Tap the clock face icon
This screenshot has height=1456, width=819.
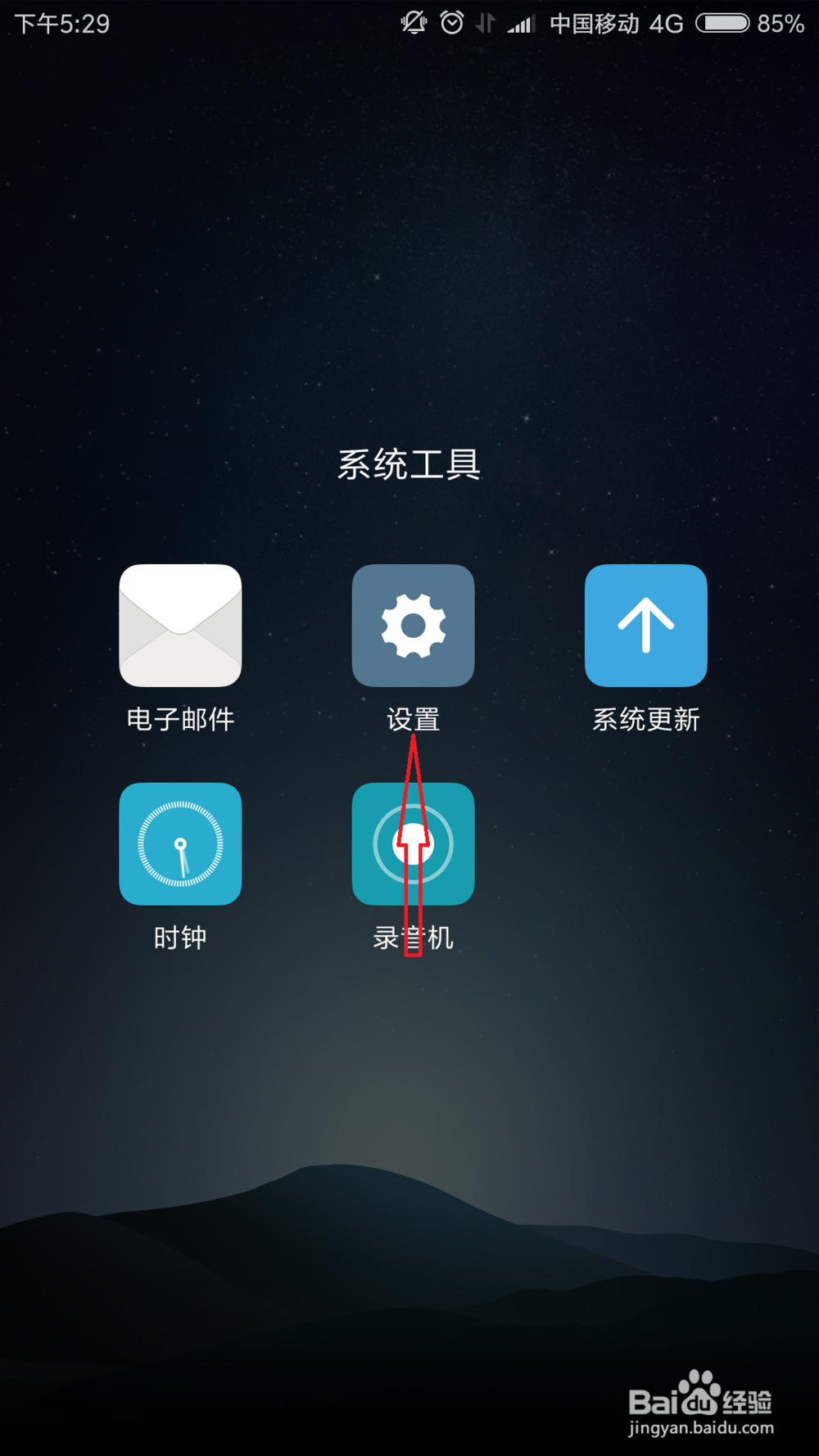180,843
